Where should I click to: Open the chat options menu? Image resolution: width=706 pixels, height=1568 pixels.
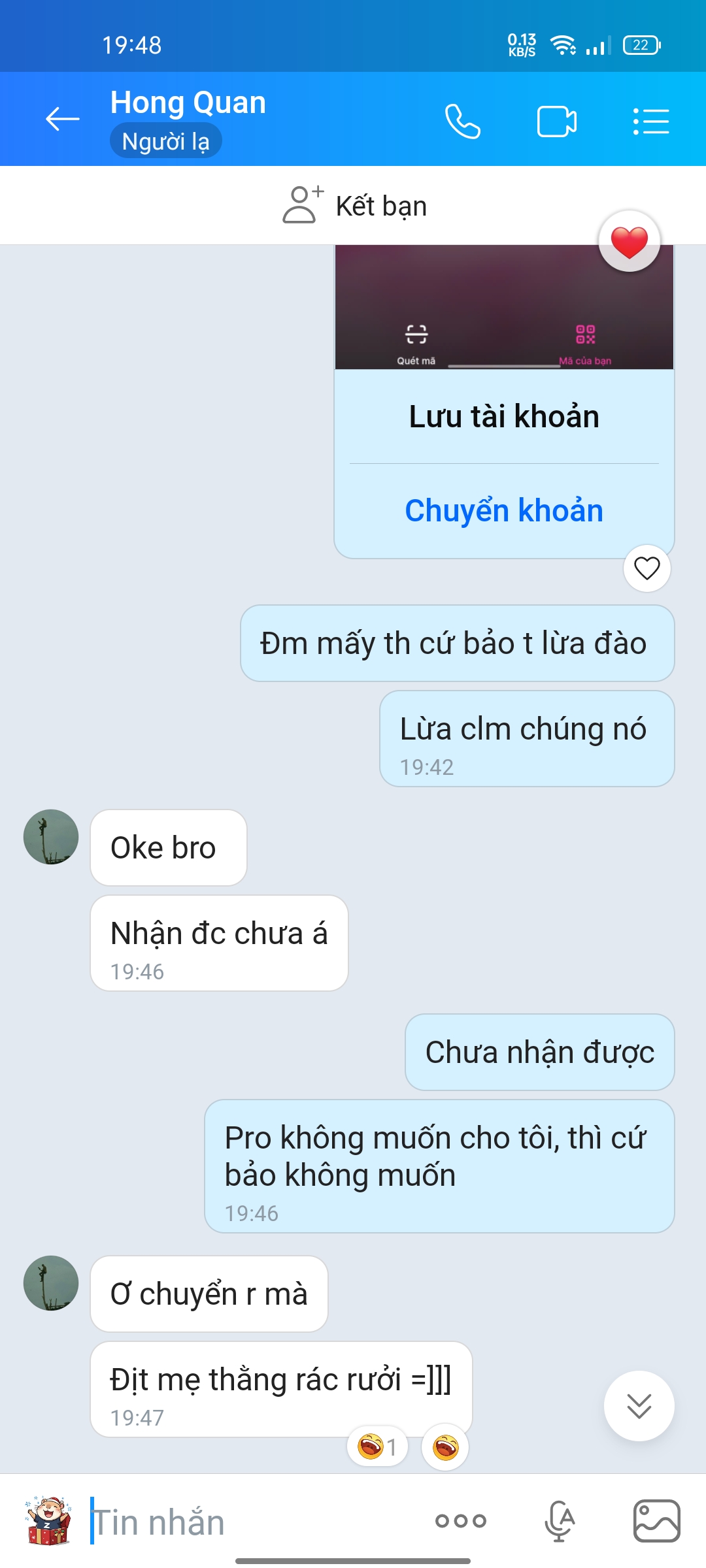pos(651,122)
